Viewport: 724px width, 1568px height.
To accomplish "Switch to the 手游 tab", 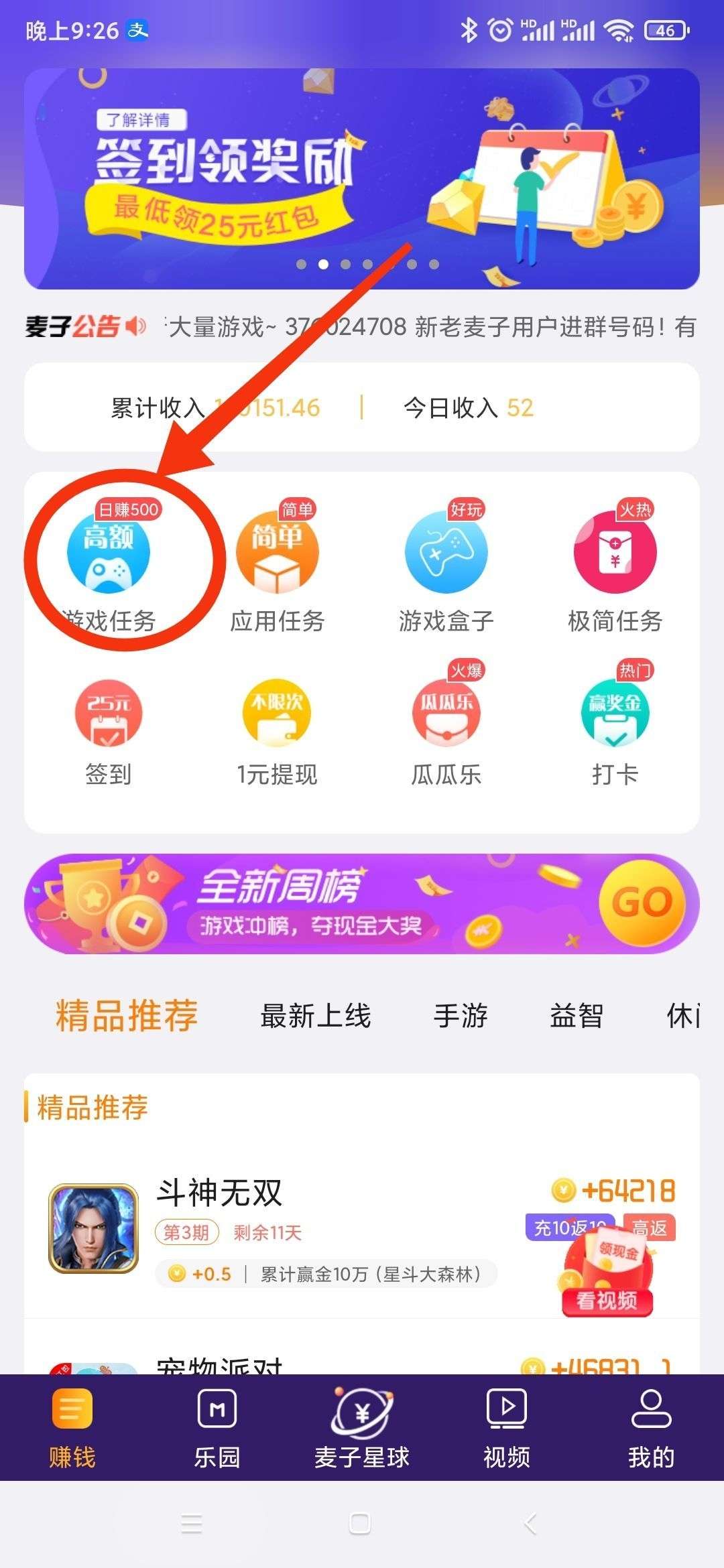I will pos(461,1016).
